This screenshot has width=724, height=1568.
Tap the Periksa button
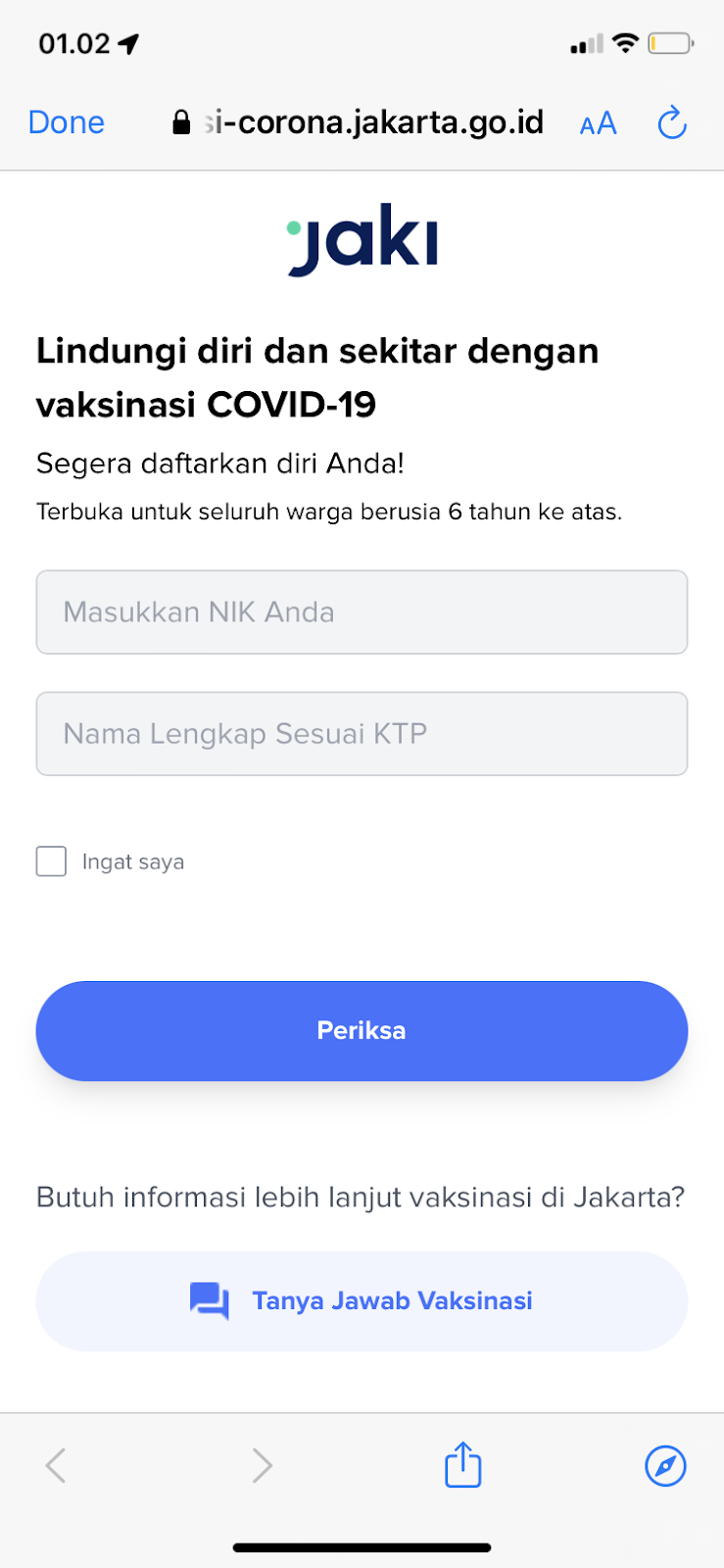click(362, 1031)
